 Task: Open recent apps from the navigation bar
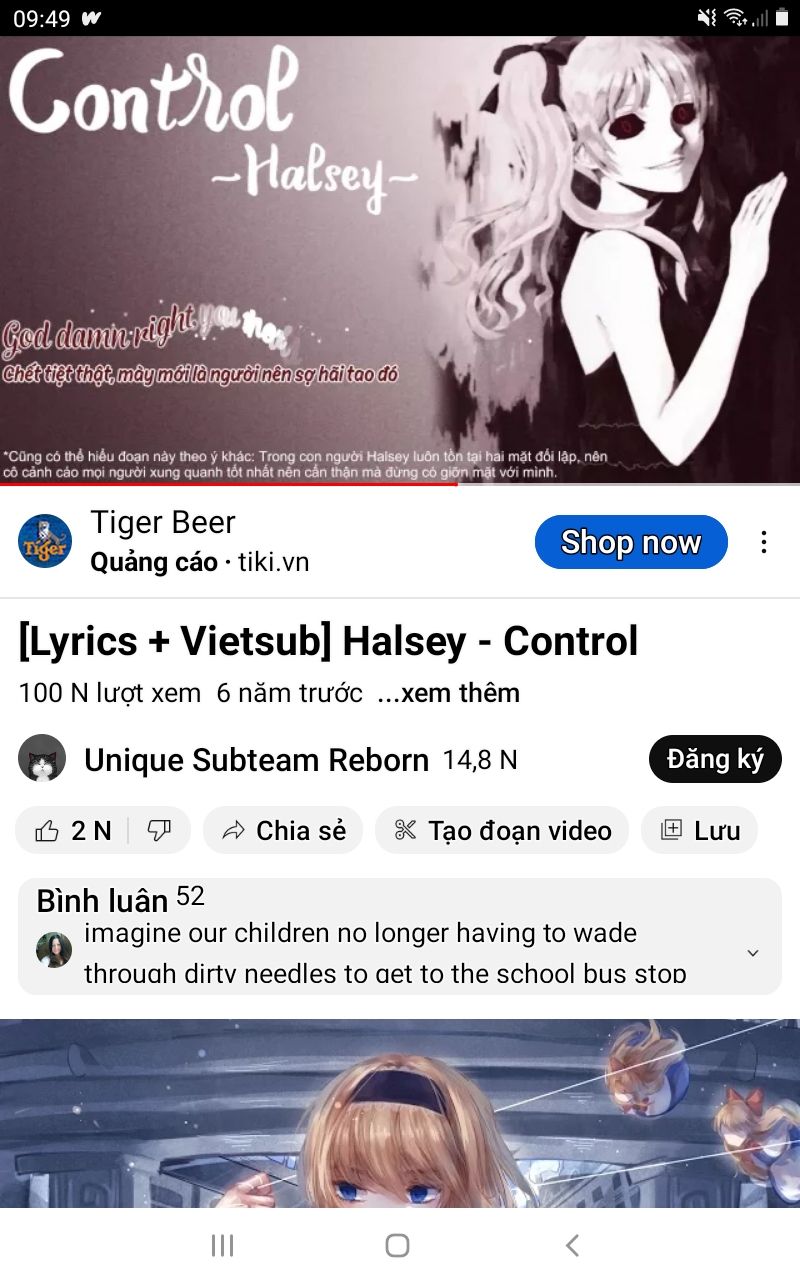[x=222, y=1245]
